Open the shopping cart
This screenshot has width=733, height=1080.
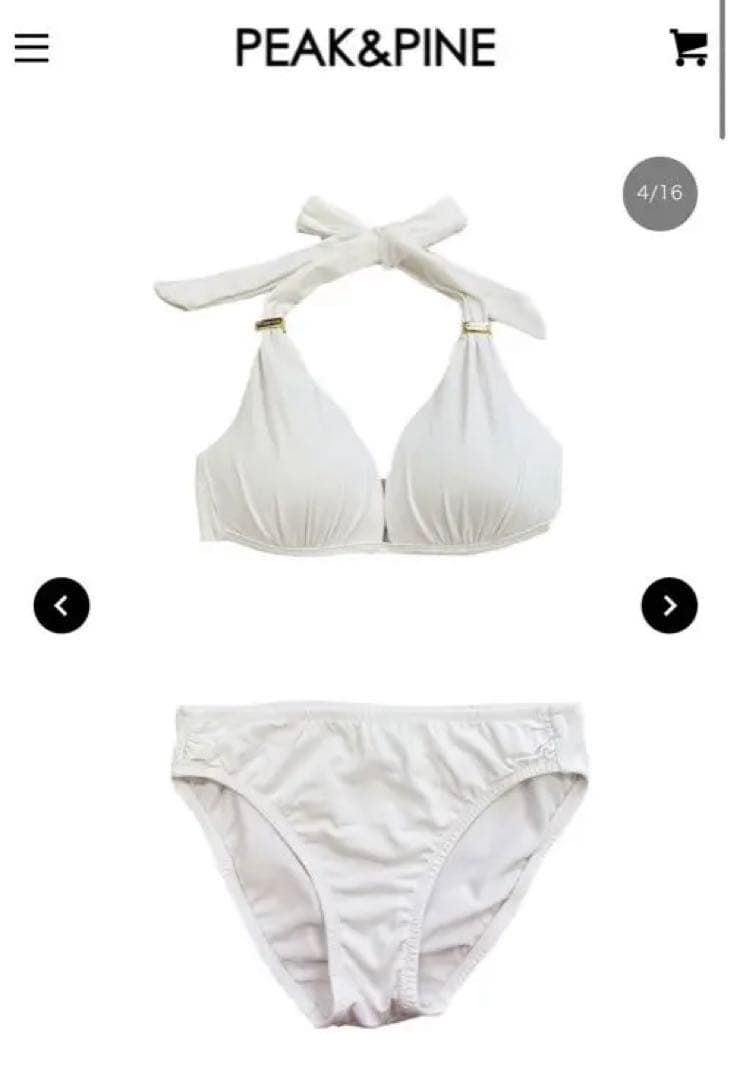coord(688,47)
